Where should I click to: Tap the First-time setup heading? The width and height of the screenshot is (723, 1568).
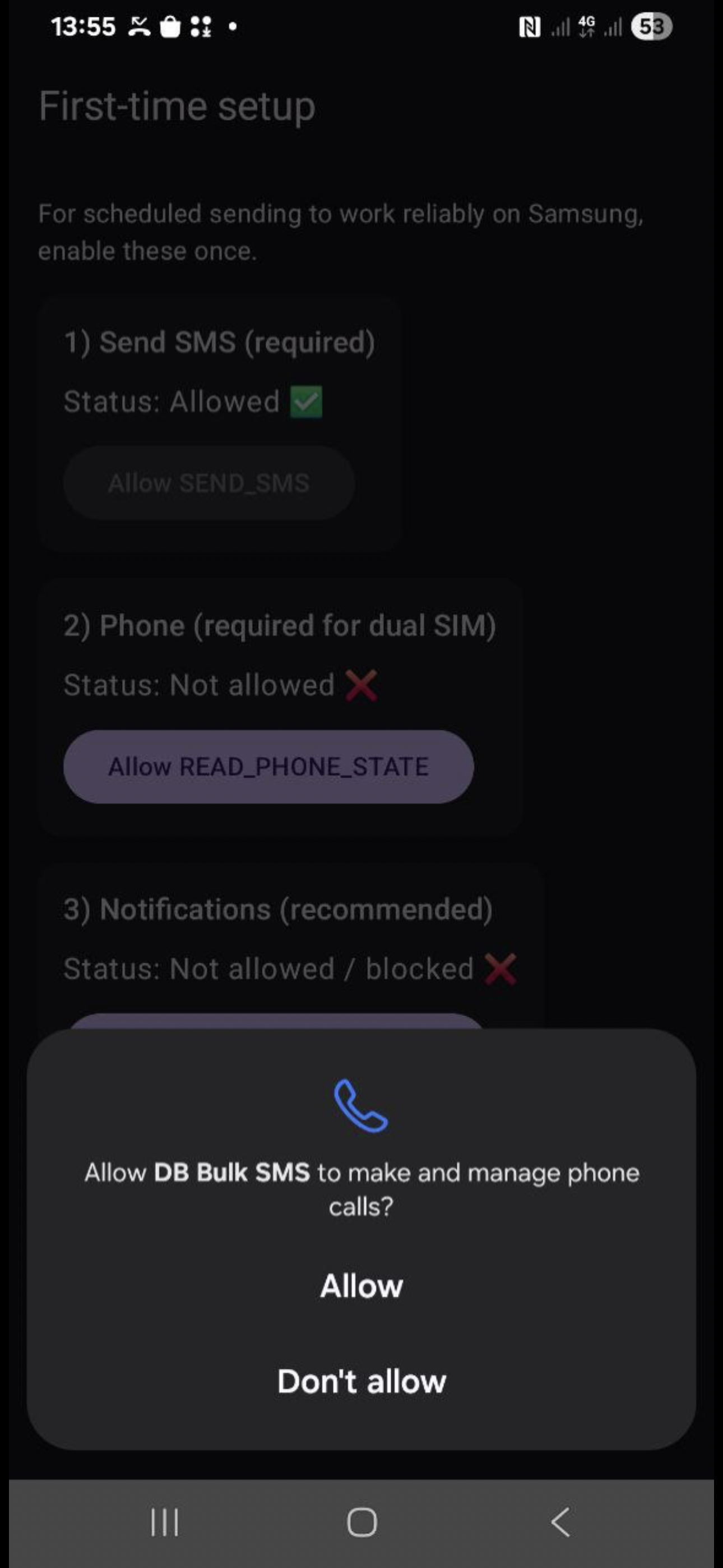point(176,107)
